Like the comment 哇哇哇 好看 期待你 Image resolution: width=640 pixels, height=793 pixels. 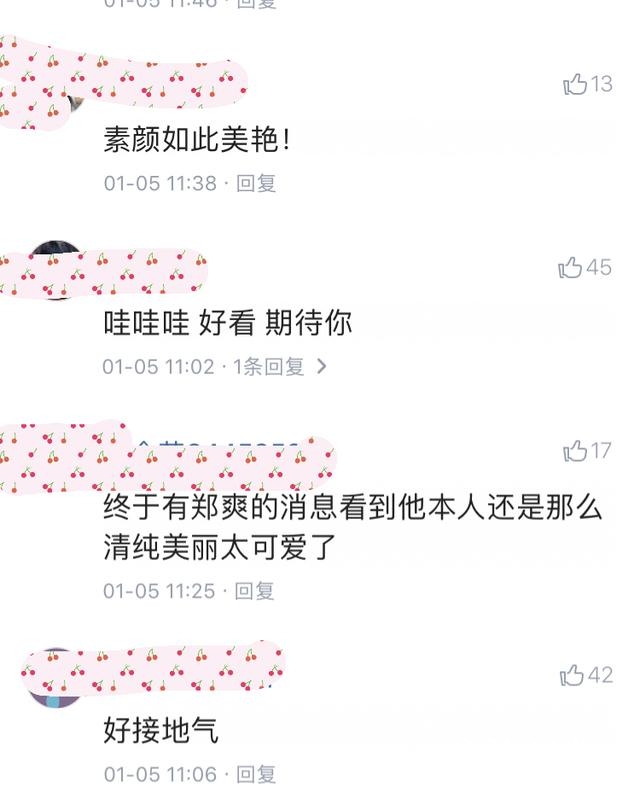point(571,267)
